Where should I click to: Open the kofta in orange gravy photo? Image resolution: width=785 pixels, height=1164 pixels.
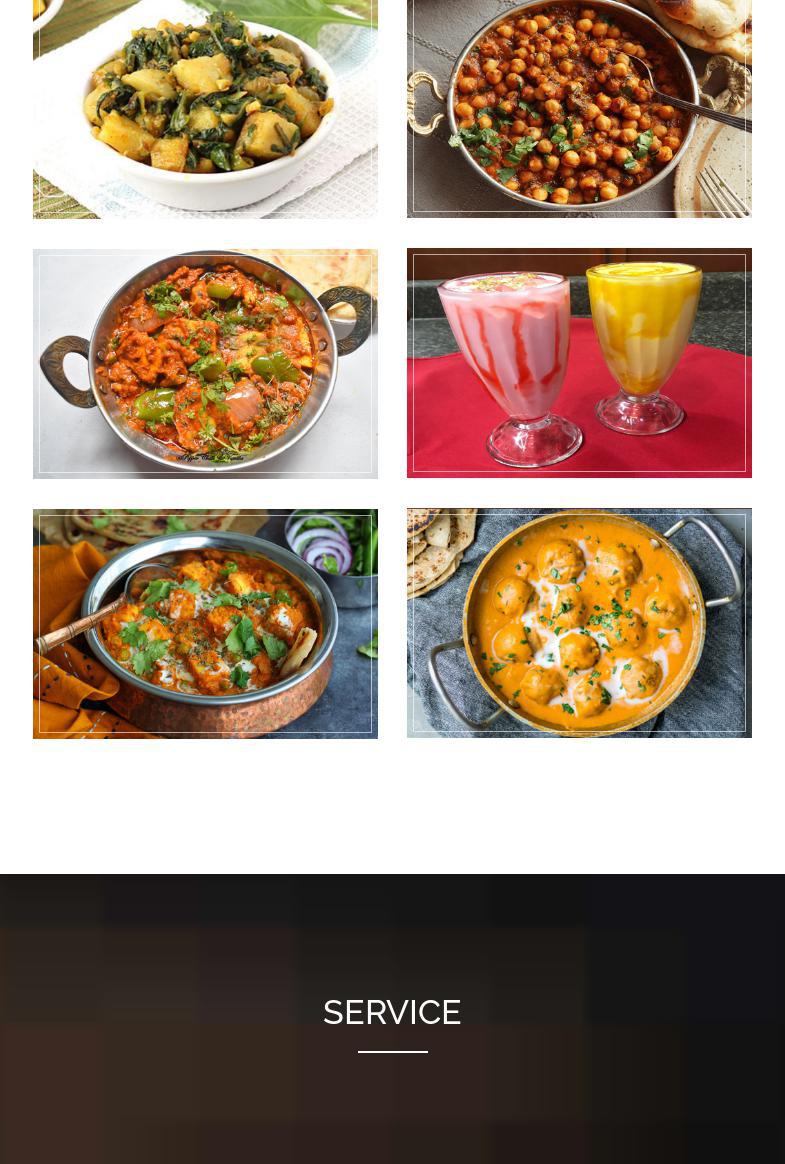coord(579,623)
